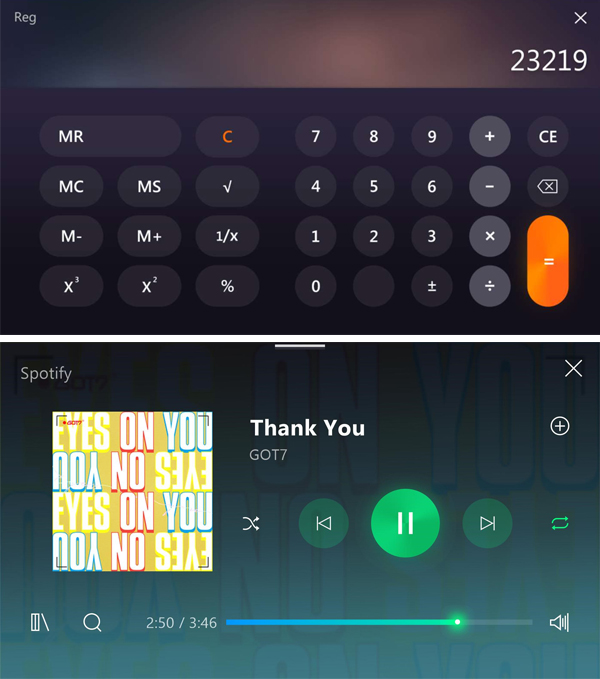Close the calculator panel
Image resolution: width=600 pixels, height=679 pixels.
(x=580, y=18)
